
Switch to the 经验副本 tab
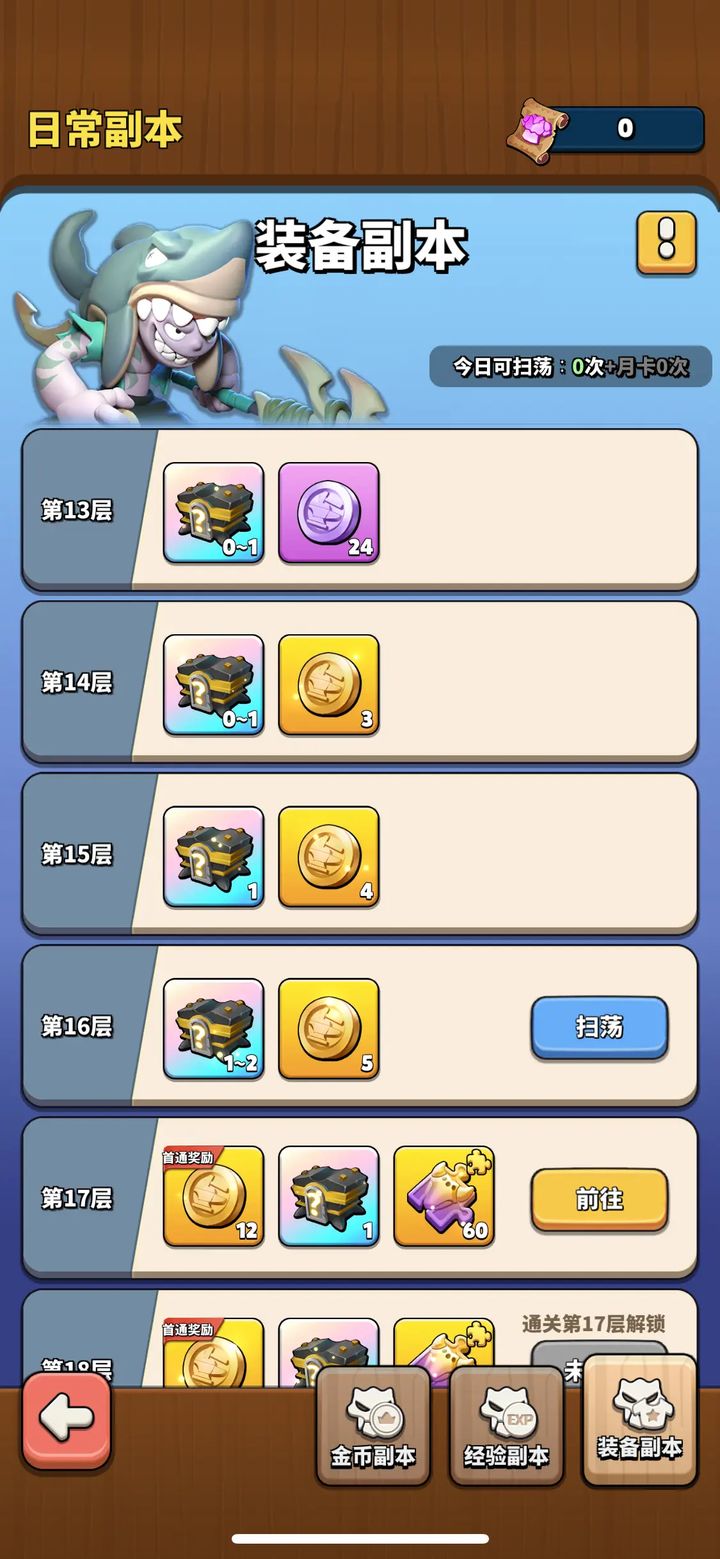click(x=506, y=1424)
